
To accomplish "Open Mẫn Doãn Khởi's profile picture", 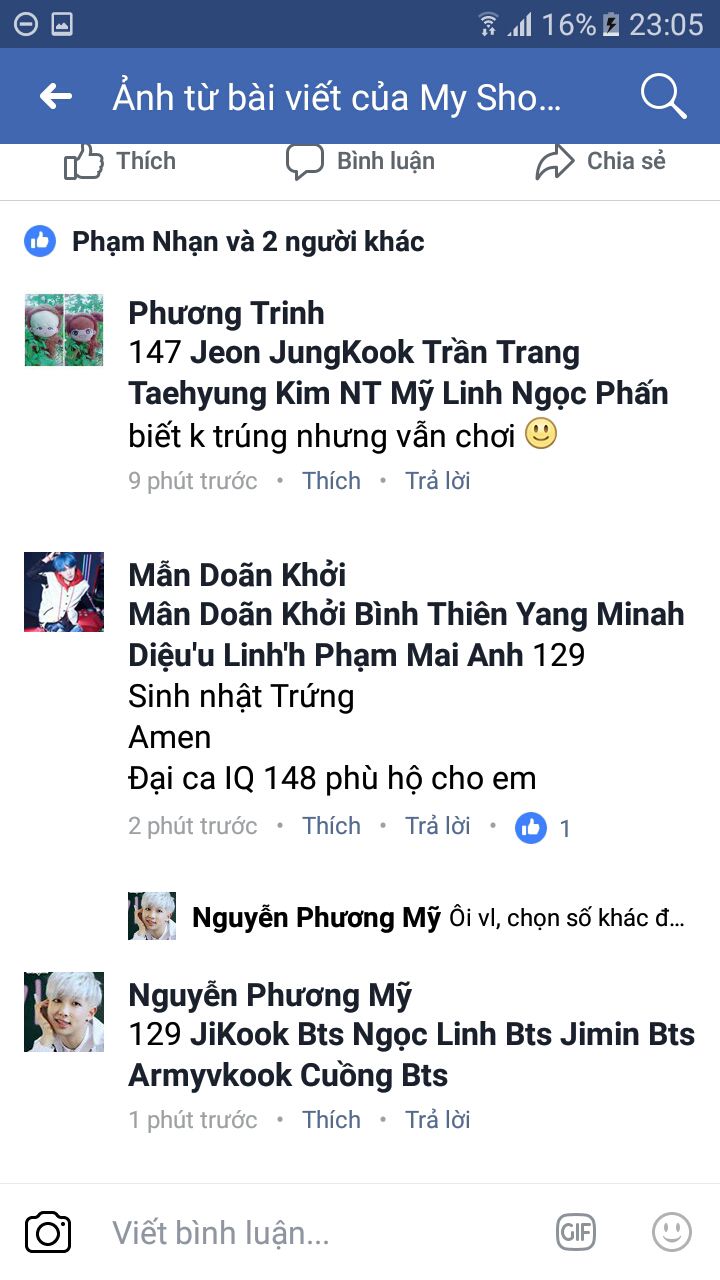I will click(64, 591).
